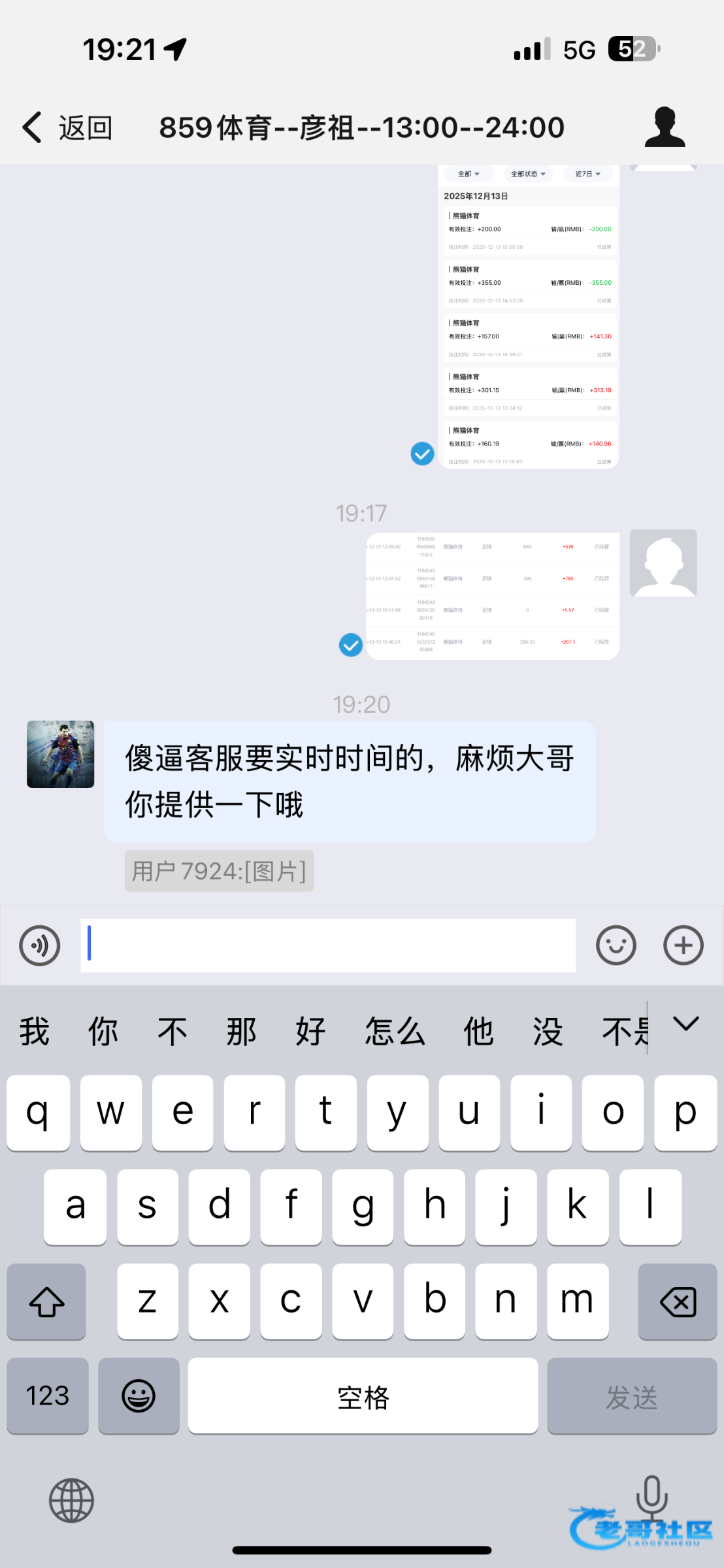The image size is (724, 1568).
Task: Switch keyboard language with globe icon
Action: tap(71, 1501)
